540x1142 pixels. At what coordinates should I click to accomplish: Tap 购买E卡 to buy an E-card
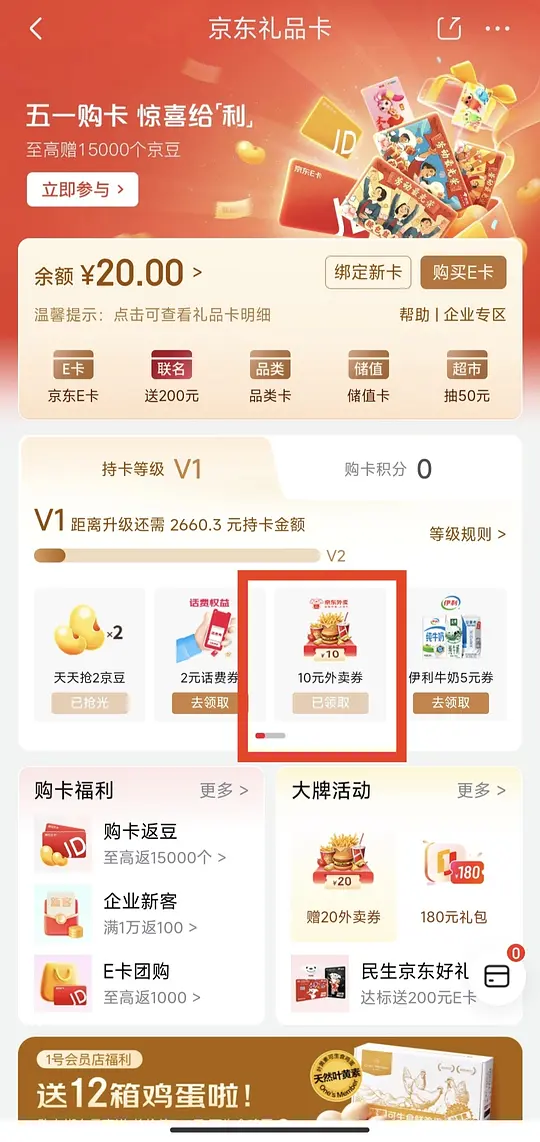[463, 272]
